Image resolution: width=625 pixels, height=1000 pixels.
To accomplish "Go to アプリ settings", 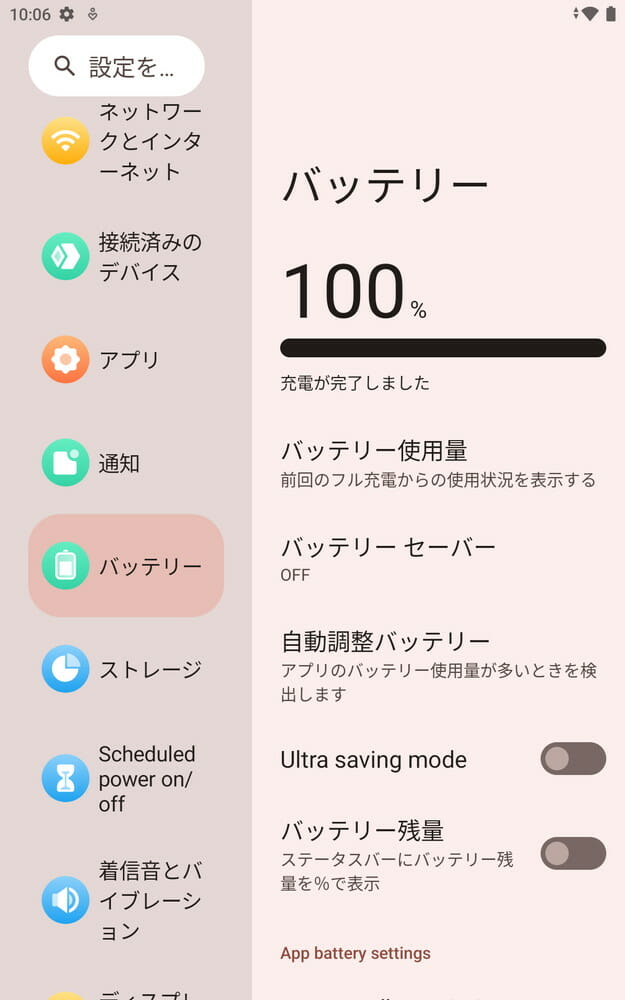I will coord(125,360).
